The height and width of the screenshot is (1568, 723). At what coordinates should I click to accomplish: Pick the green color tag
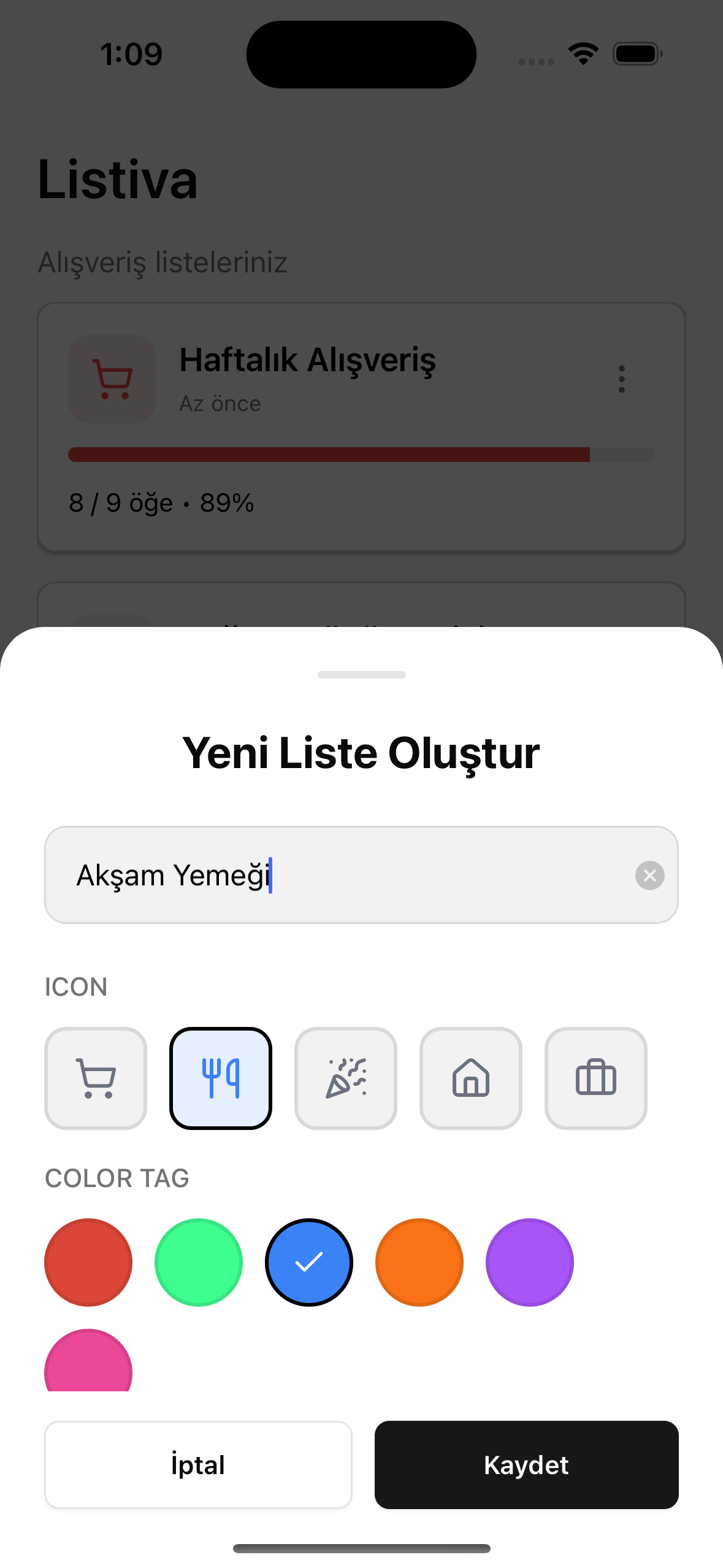(199, 1262)
